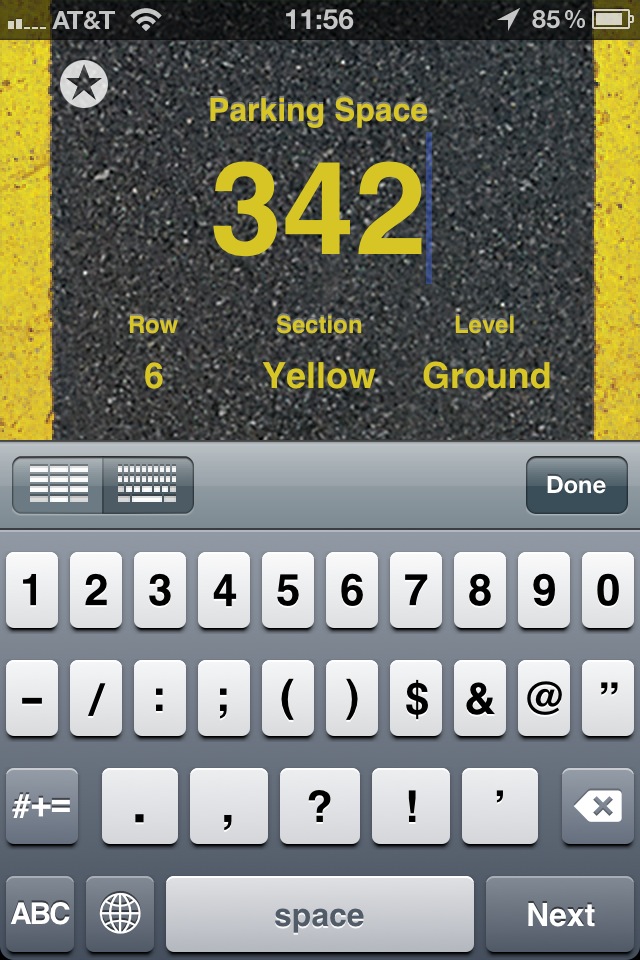This screenshot has width=640, height=960.
Task: Edit the Level field showing Ground
Action: click(486, 376)
